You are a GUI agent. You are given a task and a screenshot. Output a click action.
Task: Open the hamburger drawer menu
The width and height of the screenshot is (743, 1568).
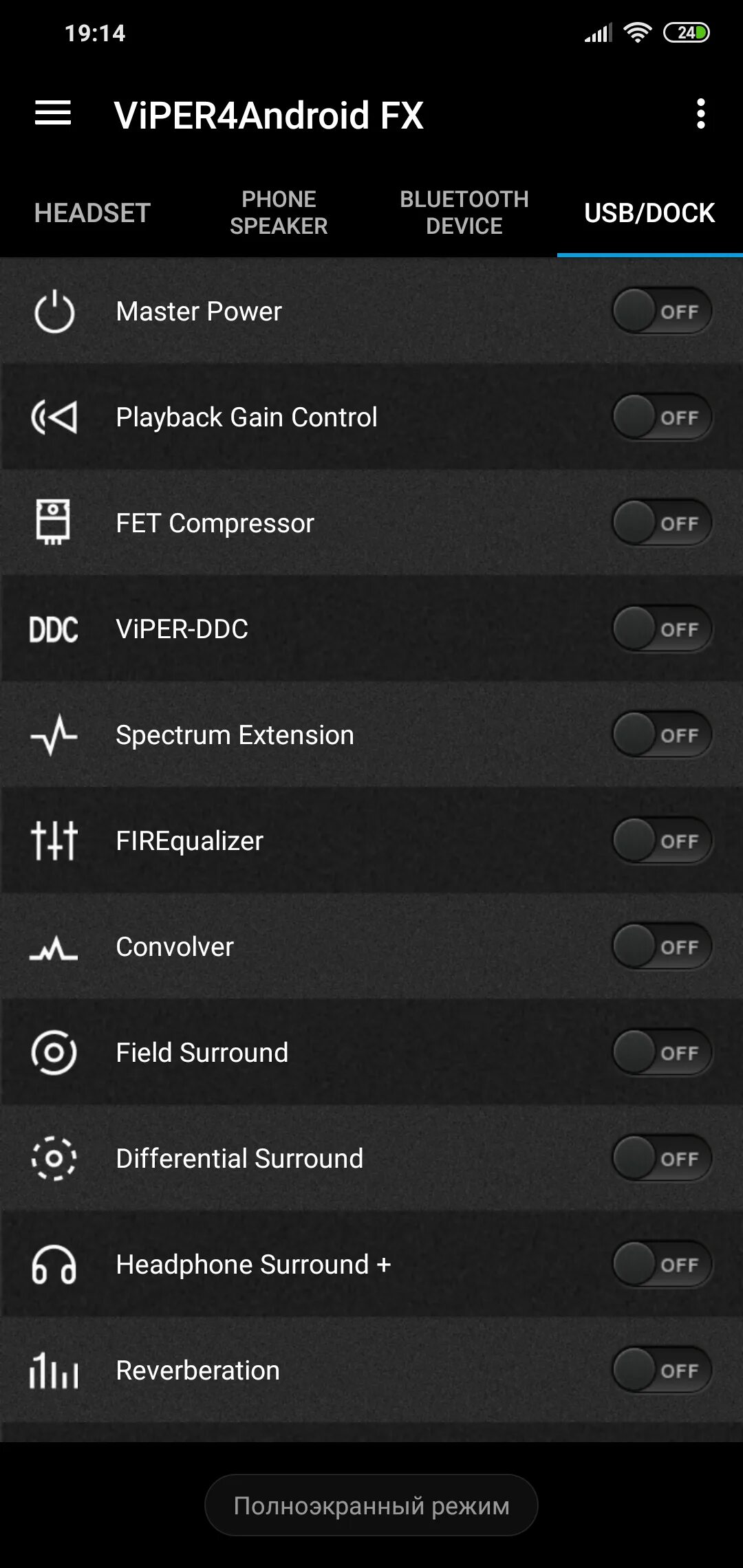[x=53, y=113]
